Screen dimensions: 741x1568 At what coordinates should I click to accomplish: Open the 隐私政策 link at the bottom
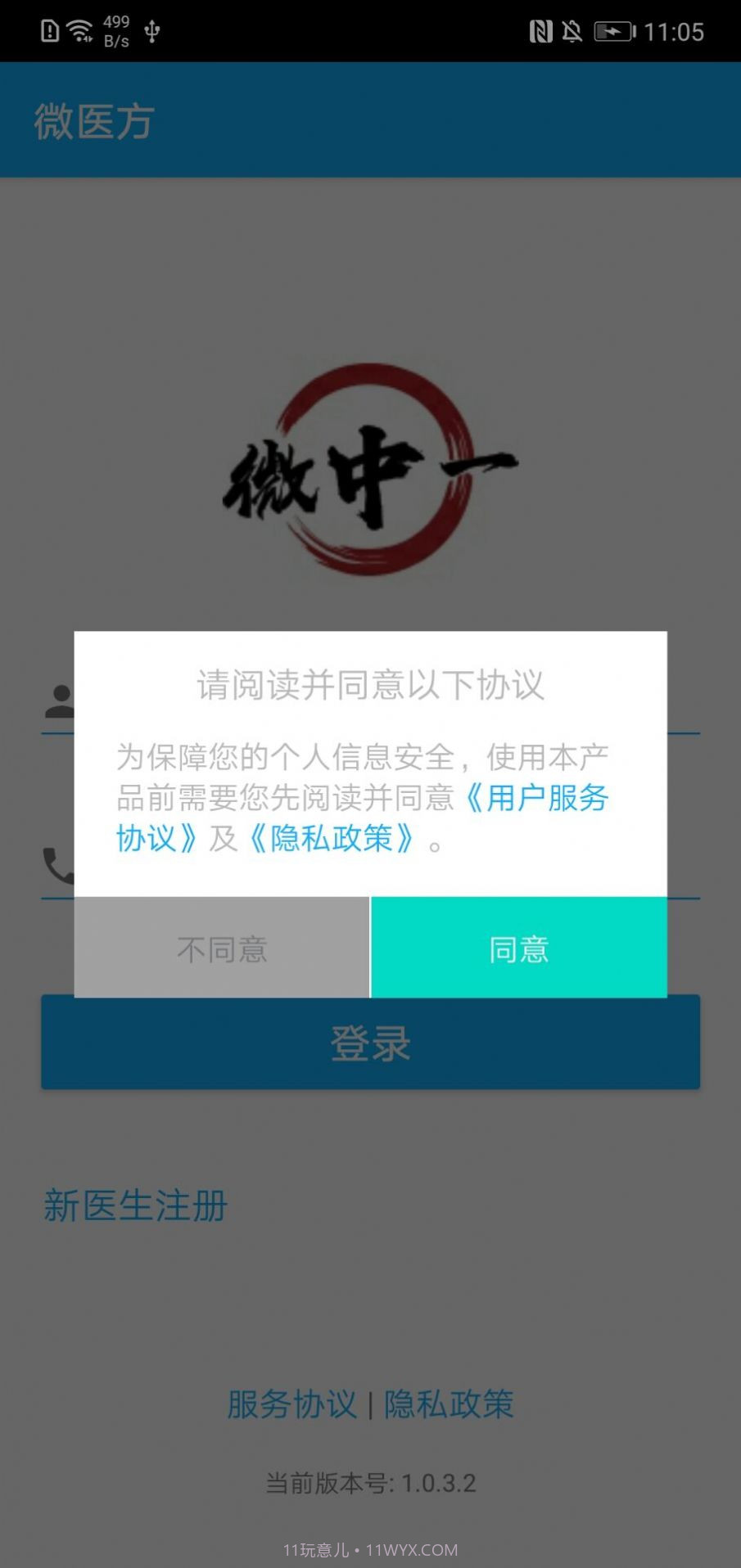click(x=449, y=1404)
